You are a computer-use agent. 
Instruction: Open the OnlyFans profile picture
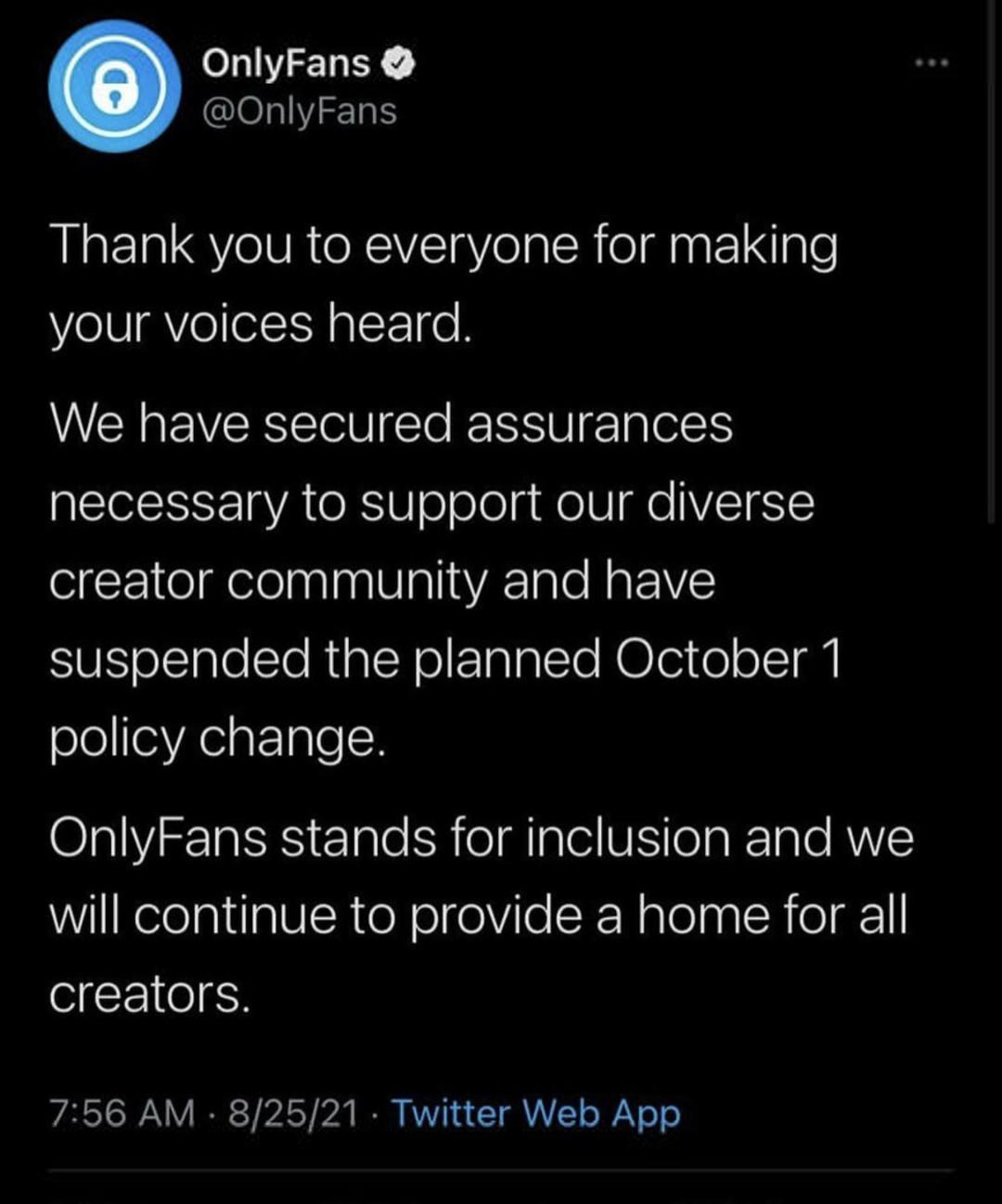(x=114, y=85)
